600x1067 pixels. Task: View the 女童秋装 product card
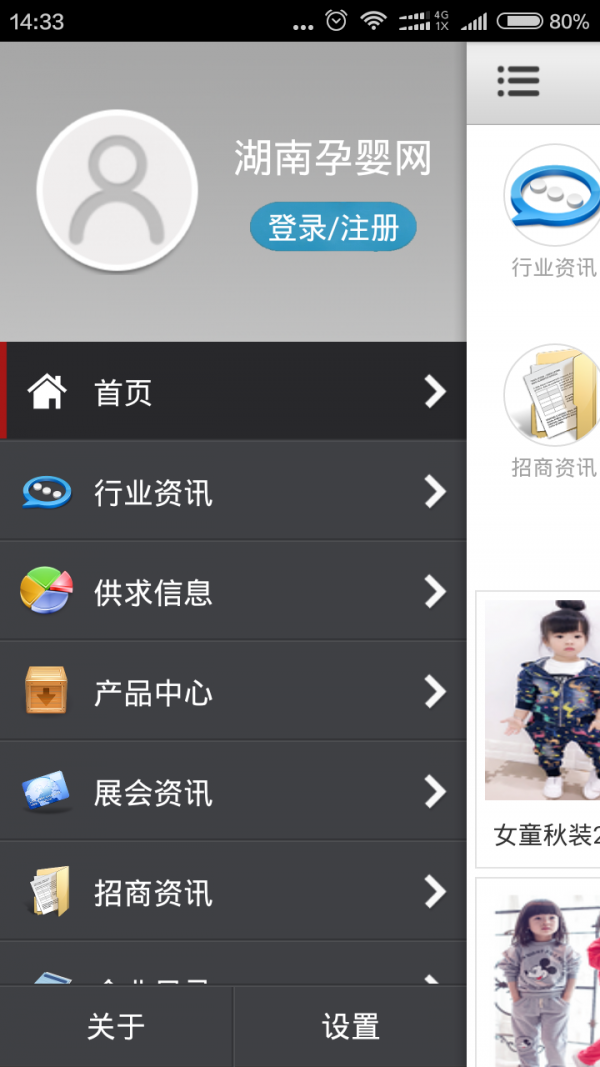tap(540, 725)
